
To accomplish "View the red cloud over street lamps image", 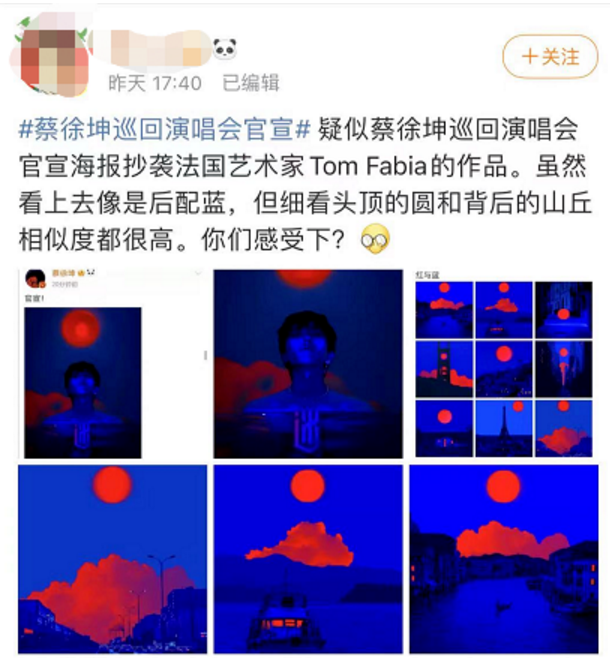I will 113,559.
